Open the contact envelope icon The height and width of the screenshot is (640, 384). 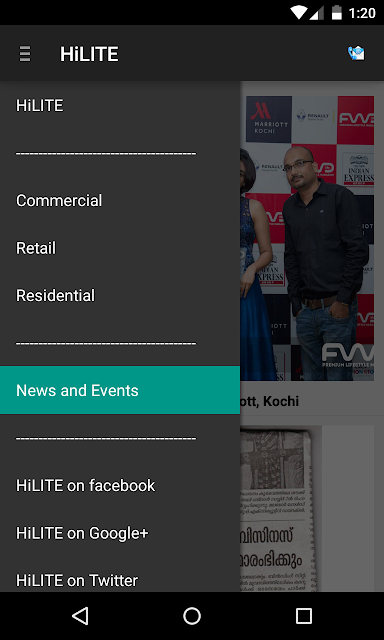(x=356, y=53)
